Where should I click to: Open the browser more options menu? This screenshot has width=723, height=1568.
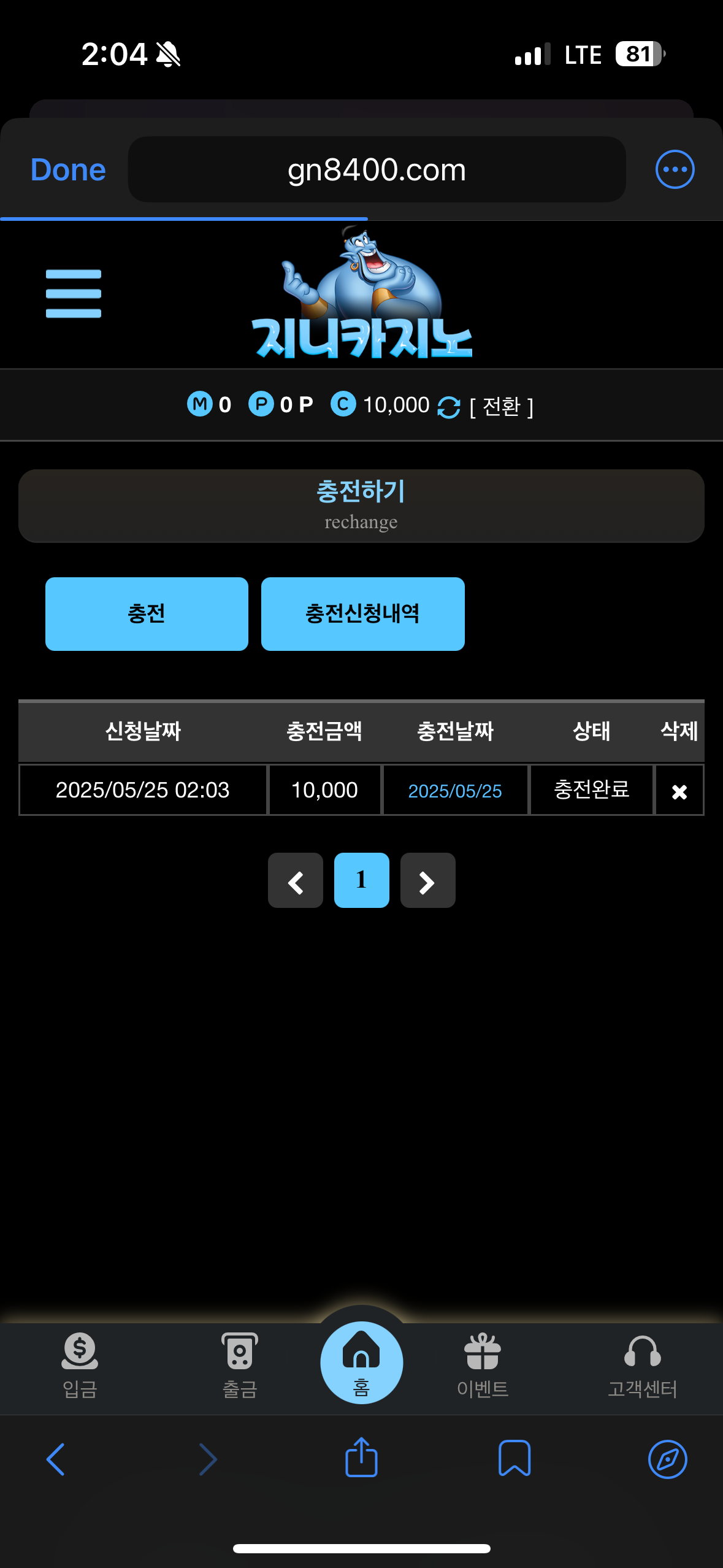tap(675, 169)
